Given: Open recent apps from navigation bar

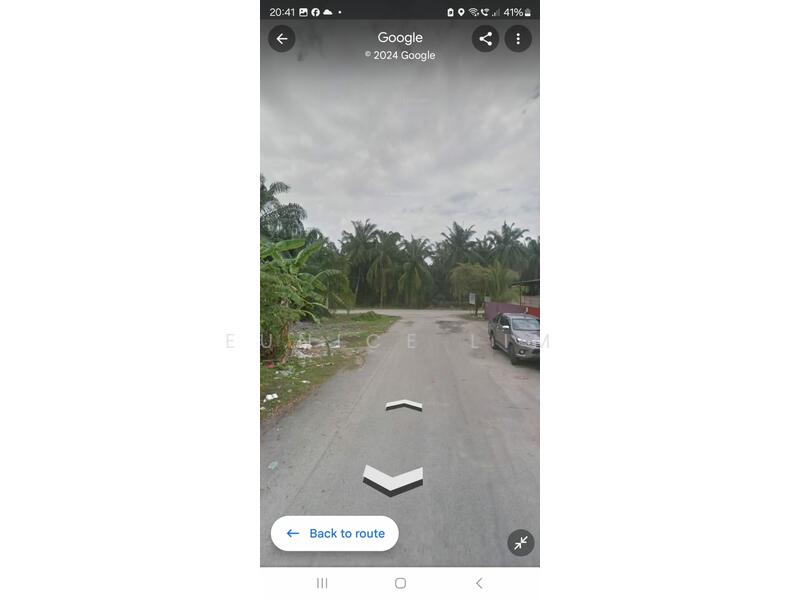Looking at the screenshot, I should (322, 583).
